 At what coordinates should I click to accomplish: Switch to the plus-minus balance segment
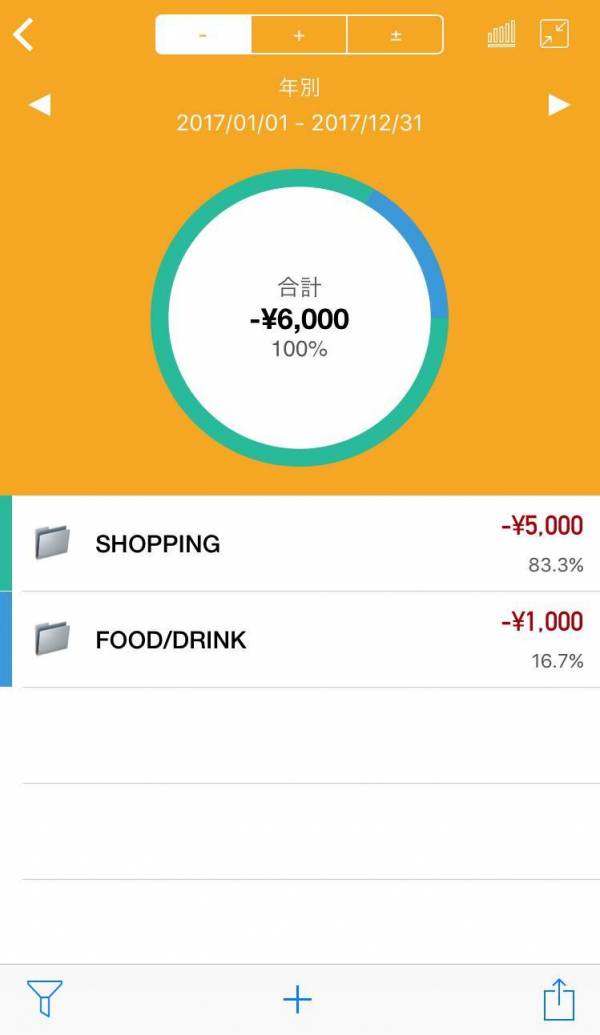[395, 35]
